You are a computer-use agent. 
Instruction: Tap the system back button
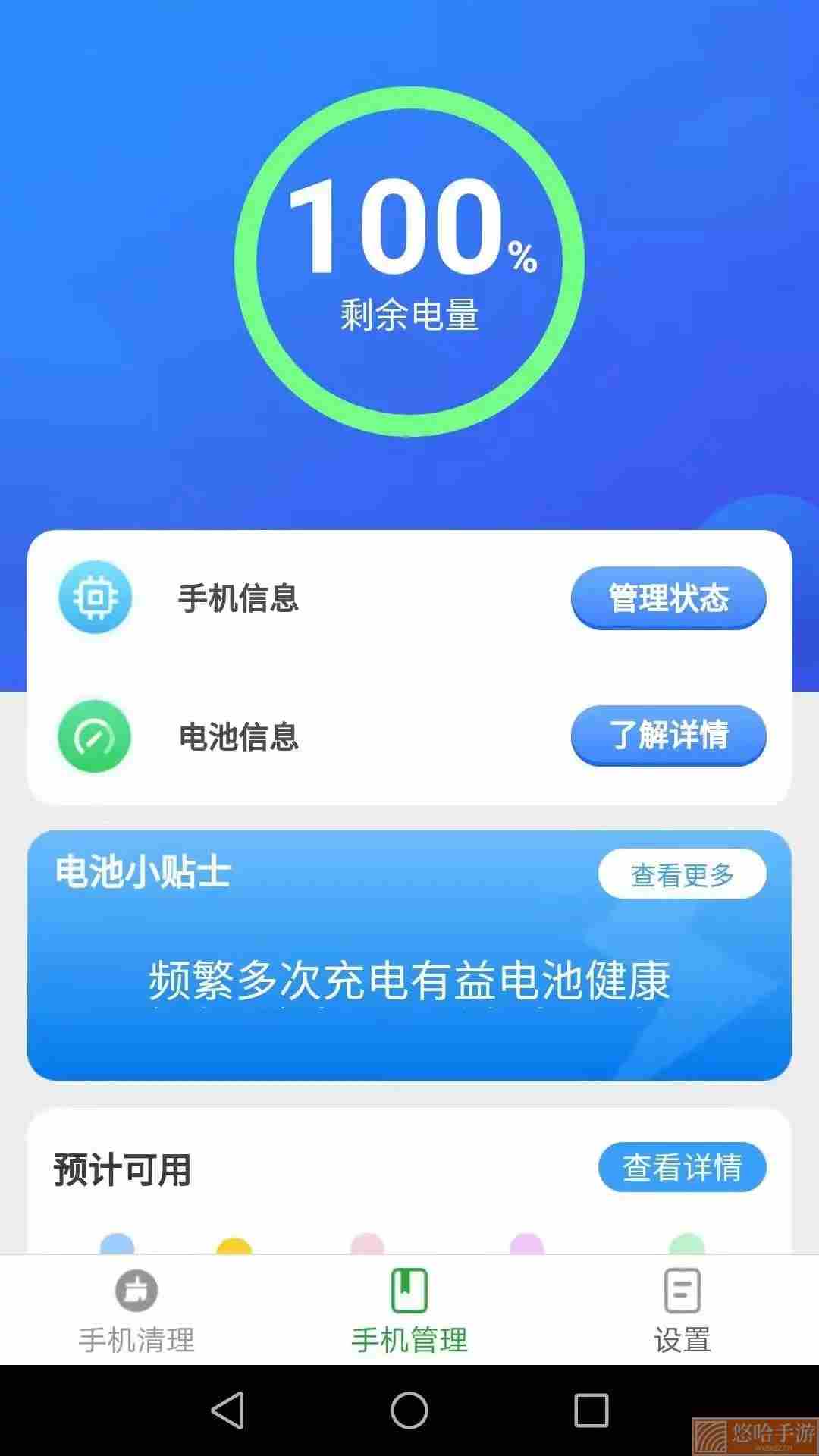tap(227, 1410)
